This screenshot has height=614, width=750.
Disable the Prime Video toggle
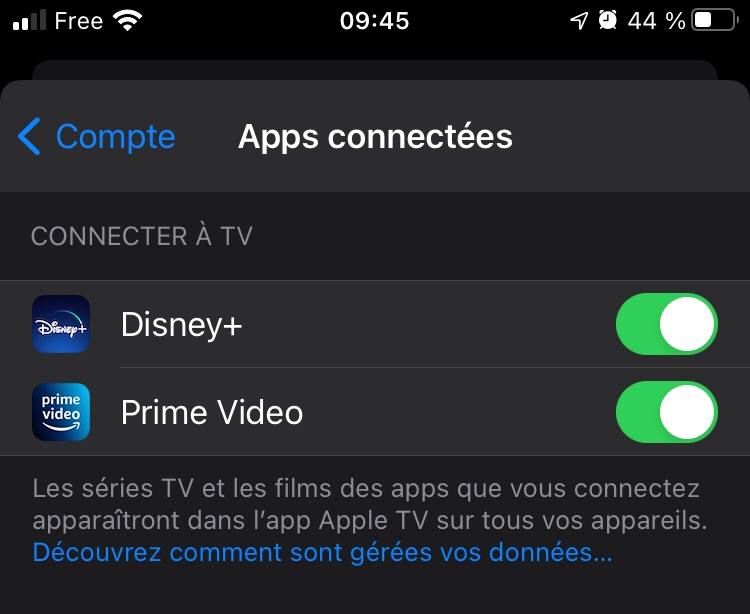pos(666,412)
